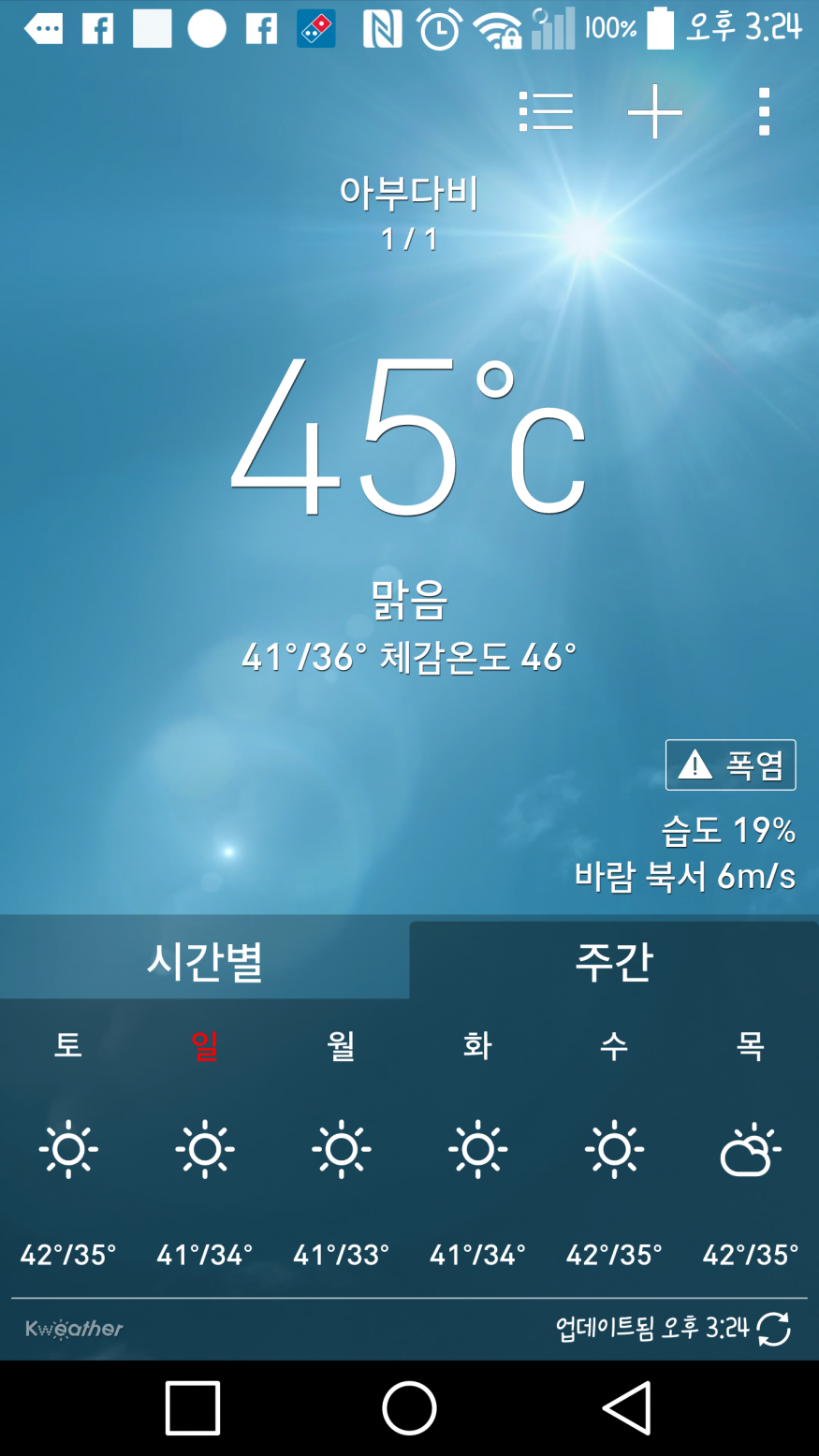Image resolution: width=819 pixels, height=1456 pixels.
Task: Switch to the 시간별 hourly tab
Action: pos(204,961)
